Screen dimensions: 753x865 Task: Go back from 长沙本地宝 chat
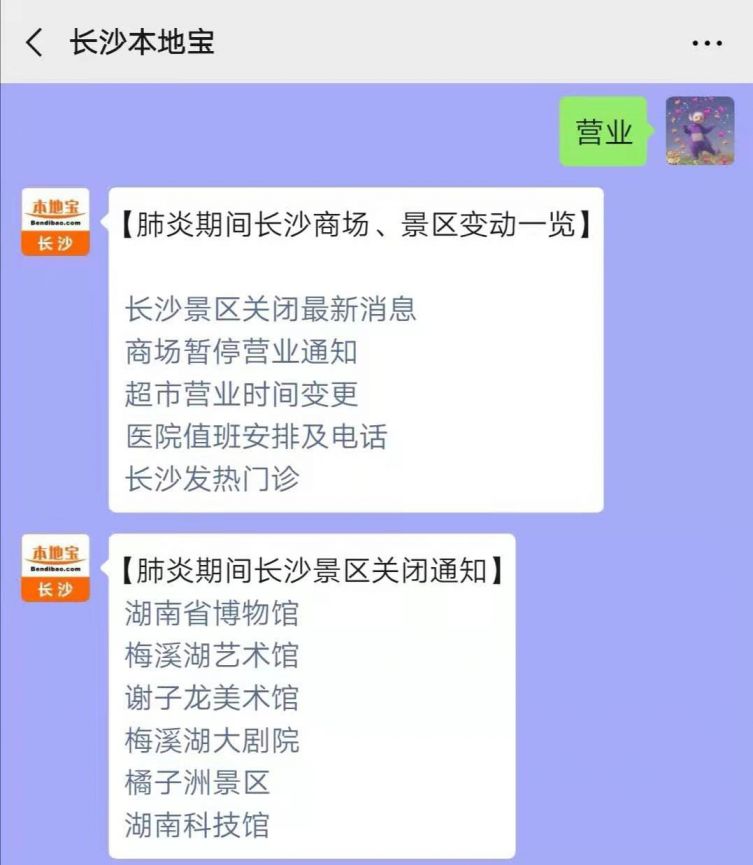[35, 42]
